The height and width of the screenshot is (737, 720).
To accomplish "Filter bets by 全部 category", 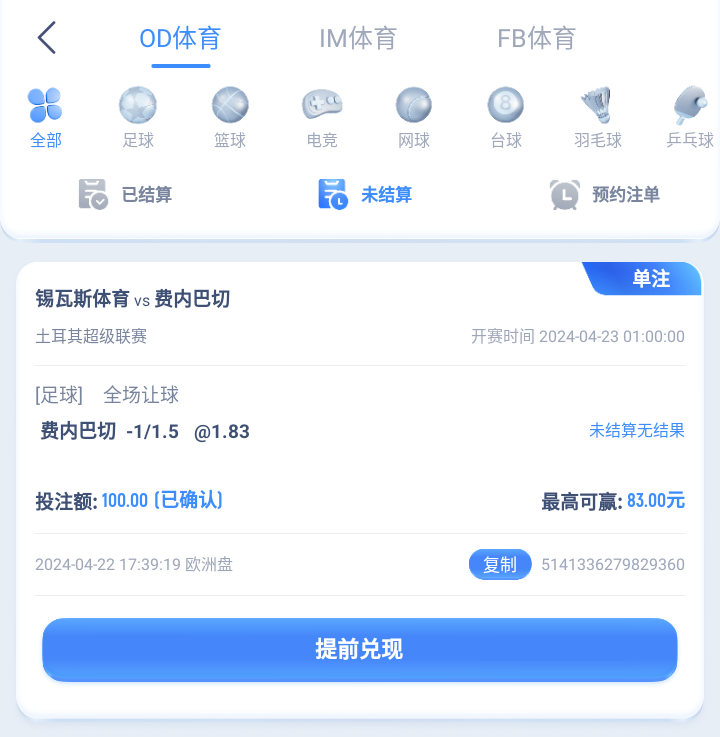I will [46, 118].
